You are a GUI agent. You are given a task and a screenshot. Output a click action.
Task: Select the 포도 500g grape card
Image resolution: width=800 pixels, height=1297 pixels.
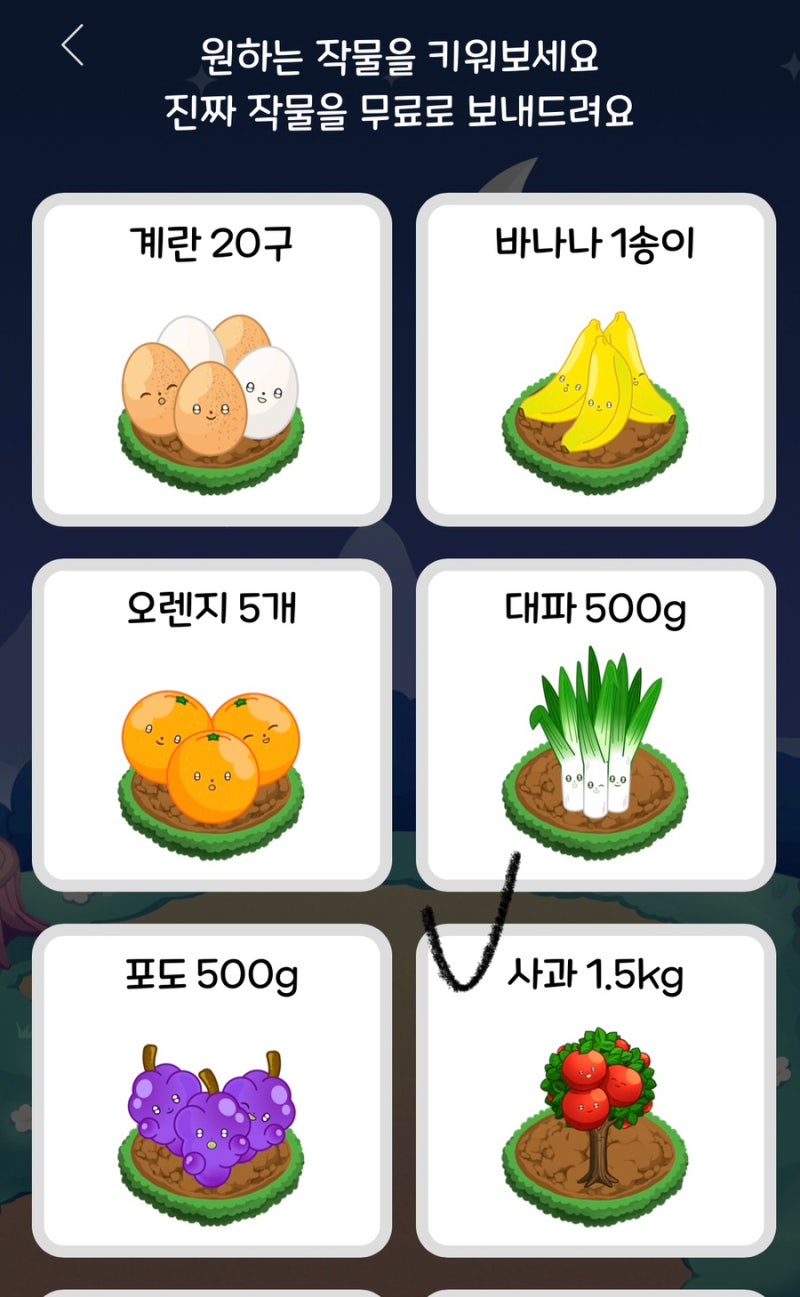(211, 1092)
